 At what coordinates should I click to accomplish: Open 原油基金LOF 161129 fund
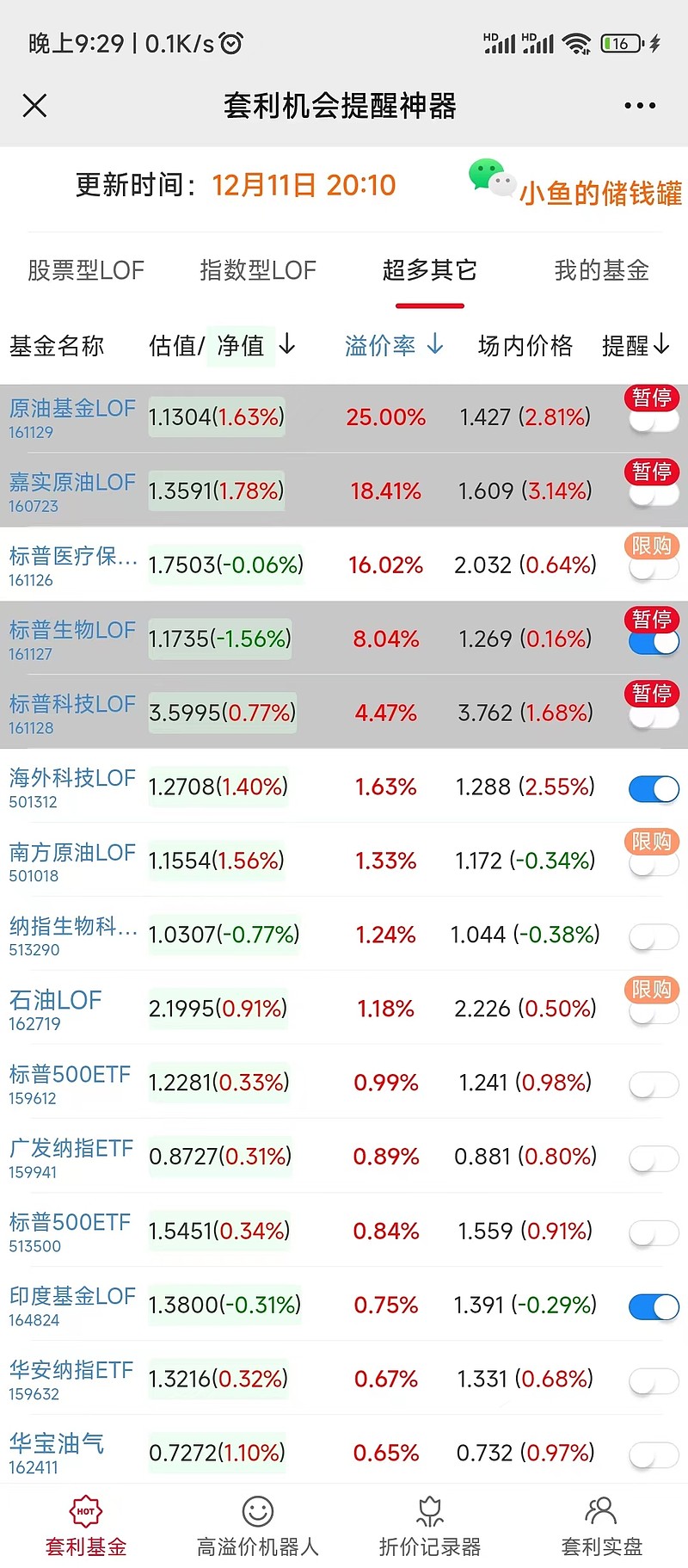click(72, 418)
